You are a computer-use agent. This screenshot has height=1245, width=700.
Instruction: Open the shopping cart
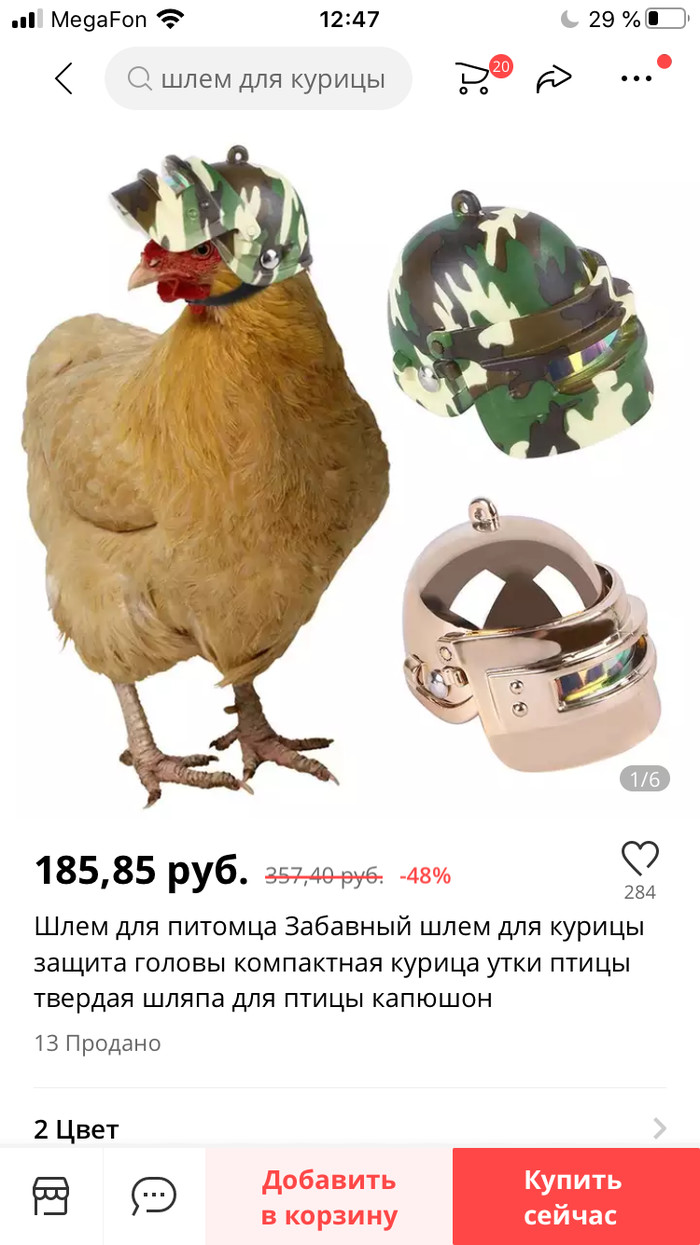(474, 78)
